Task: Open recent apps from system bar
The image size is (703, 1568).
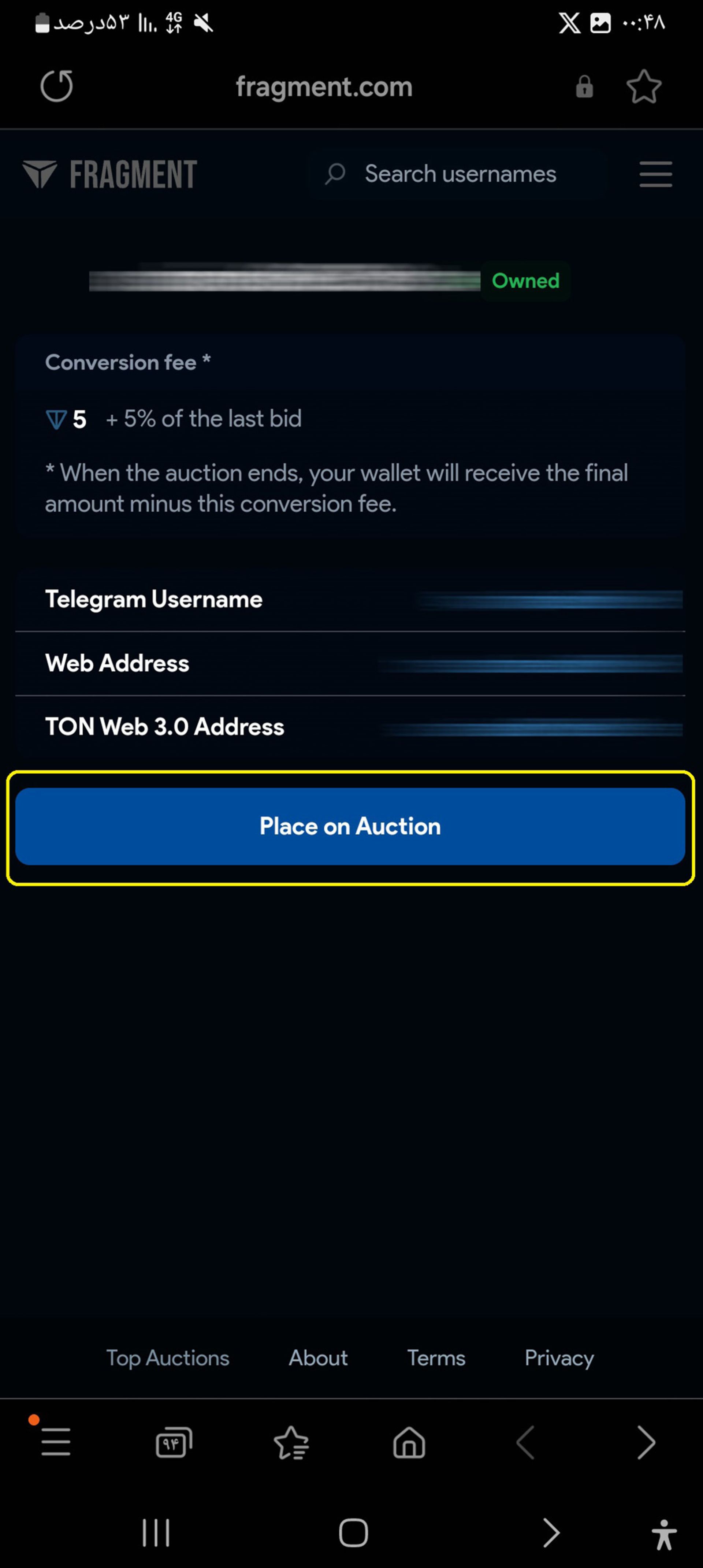Action: click(x=156, y=1533)
